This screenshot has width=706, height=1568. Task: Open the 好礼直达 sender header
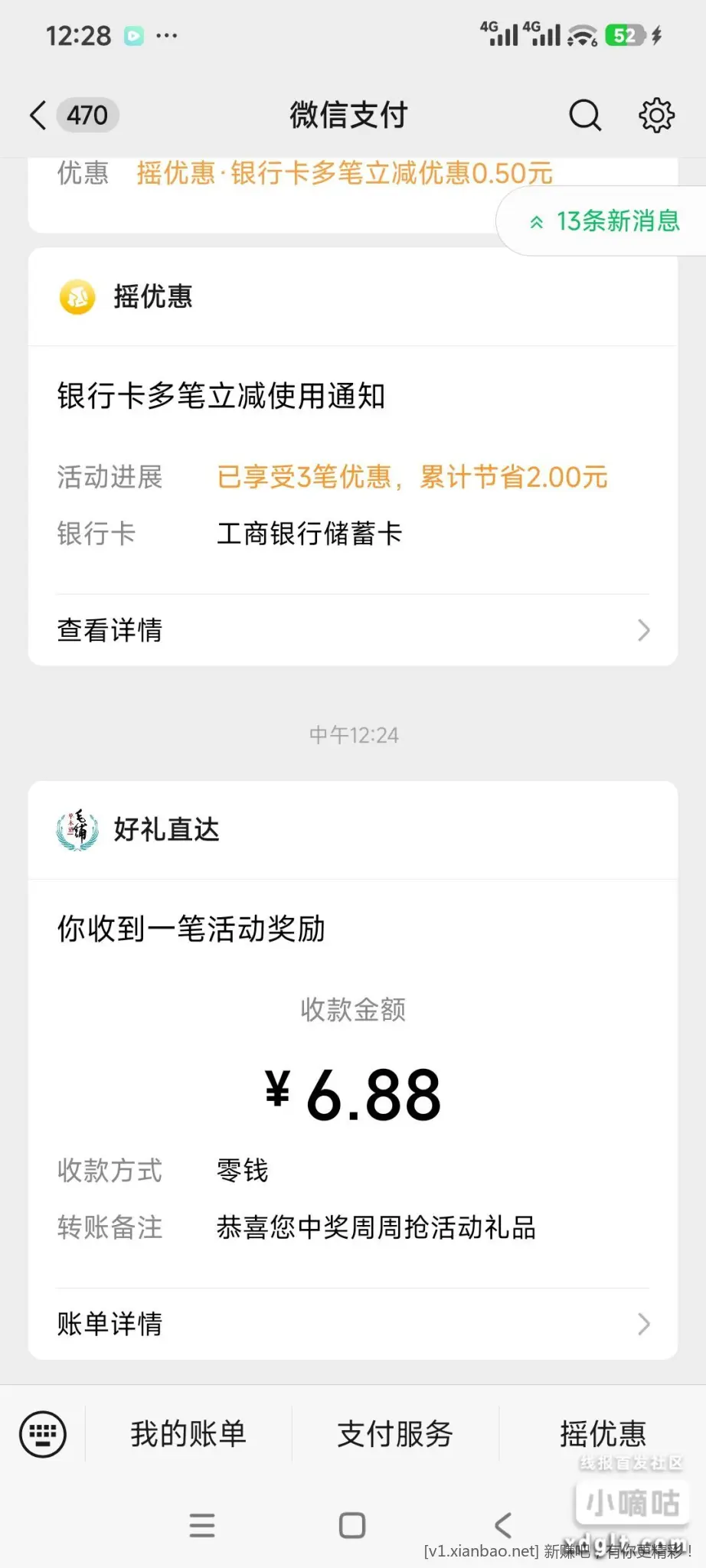point(165,830)
